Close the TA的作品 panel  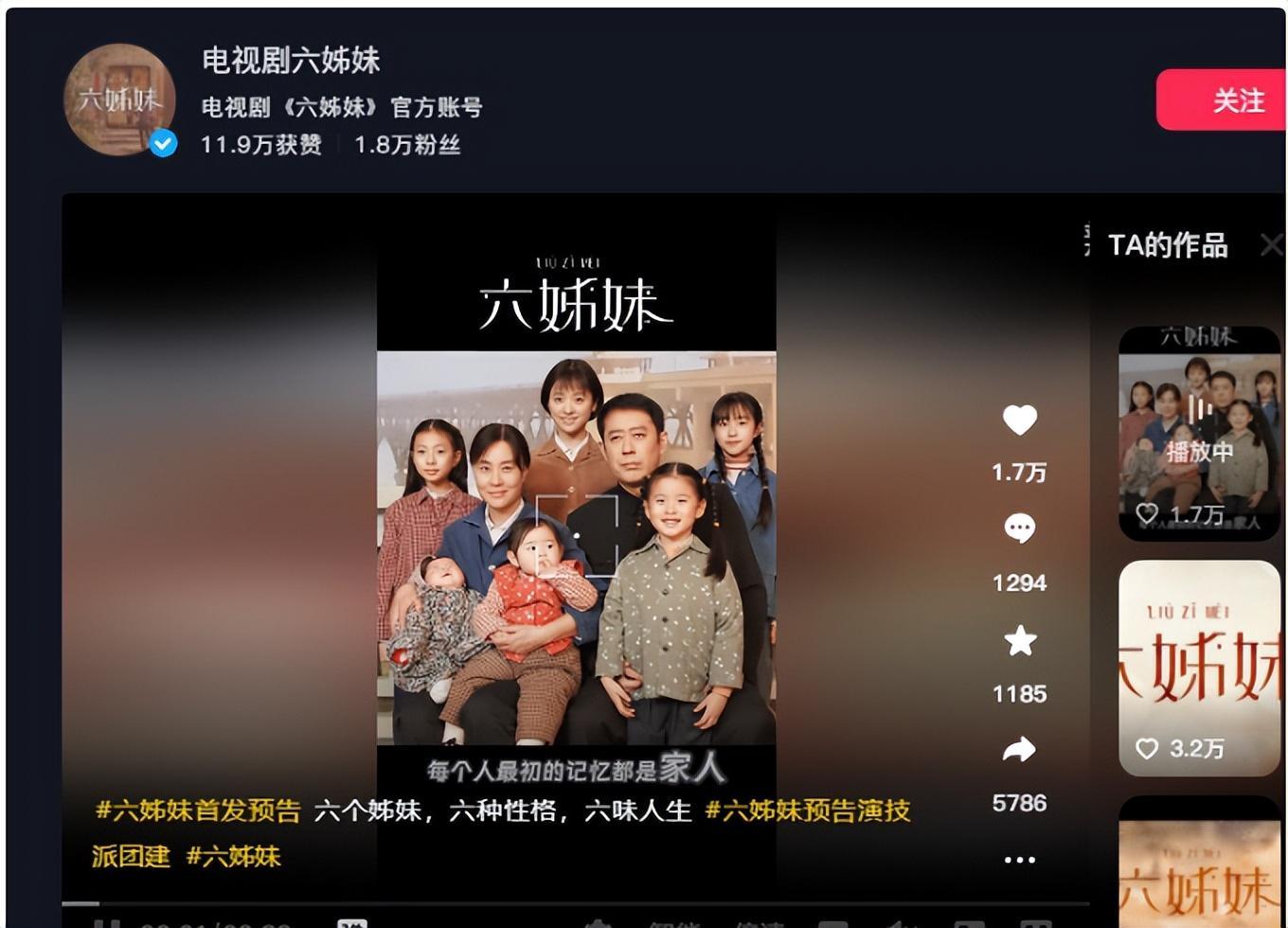point(1271,245)
